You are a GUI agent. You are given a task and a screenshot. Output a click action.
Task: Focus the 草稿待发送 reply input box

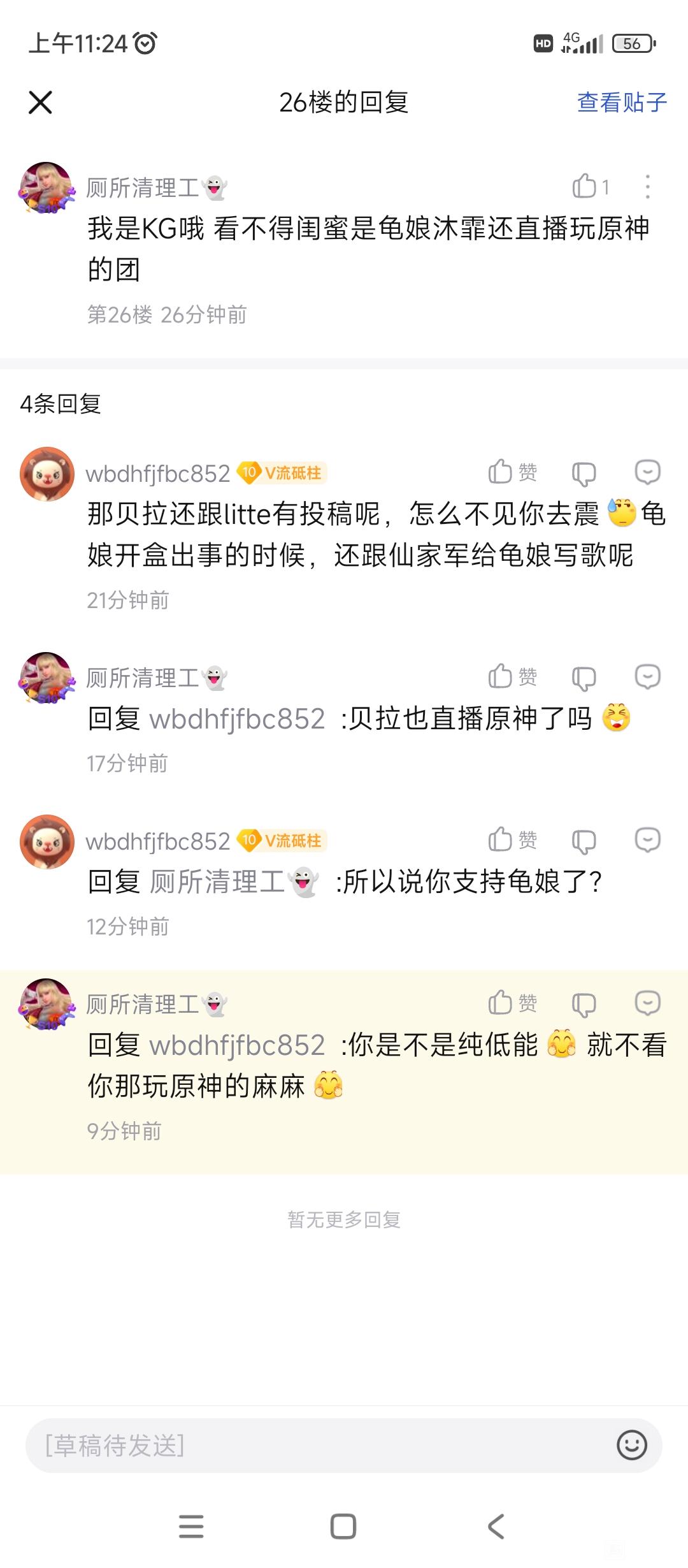pyautogui.click(x=319, y=1445)
